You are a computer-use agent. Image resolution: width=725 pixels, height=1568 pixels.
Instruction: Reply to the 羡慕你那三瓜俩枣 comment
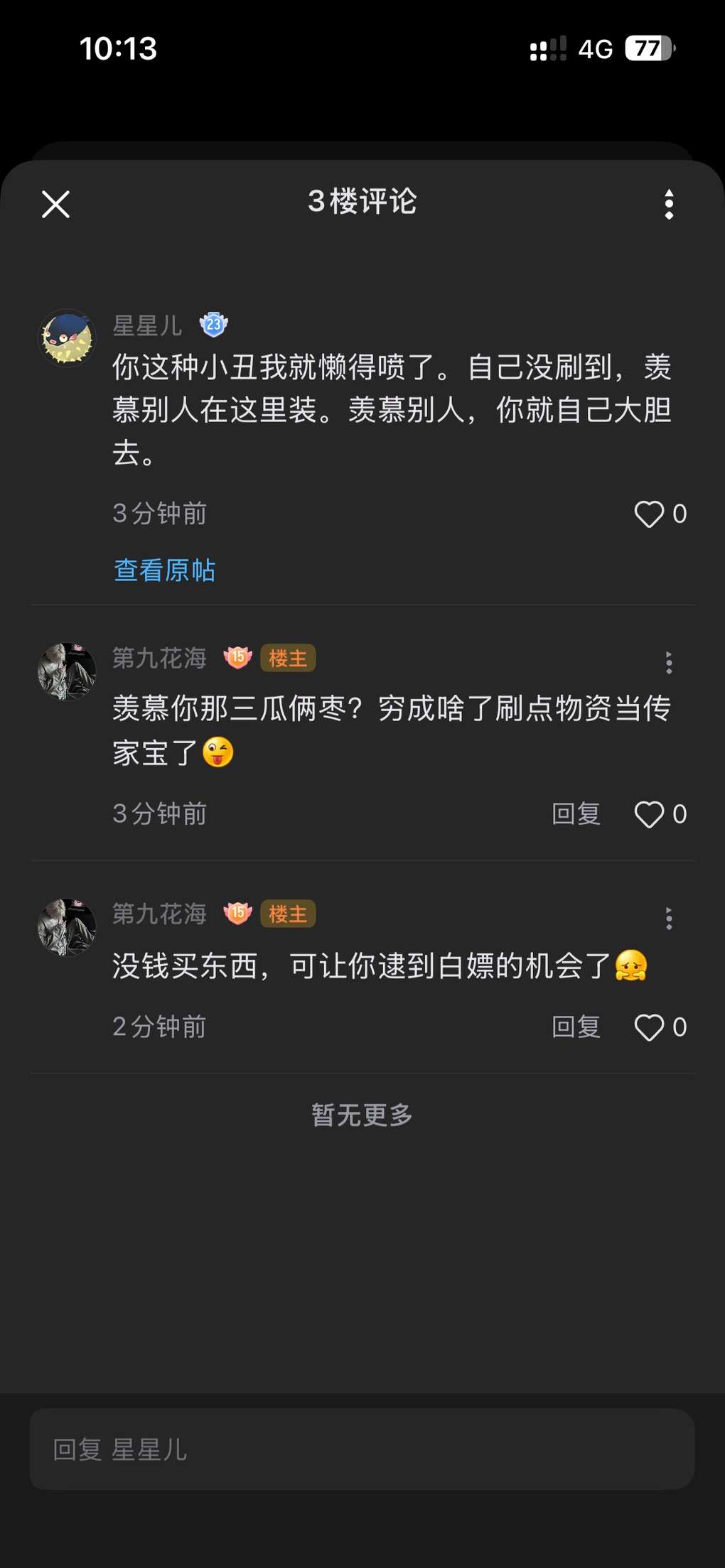tap(576, 813)
